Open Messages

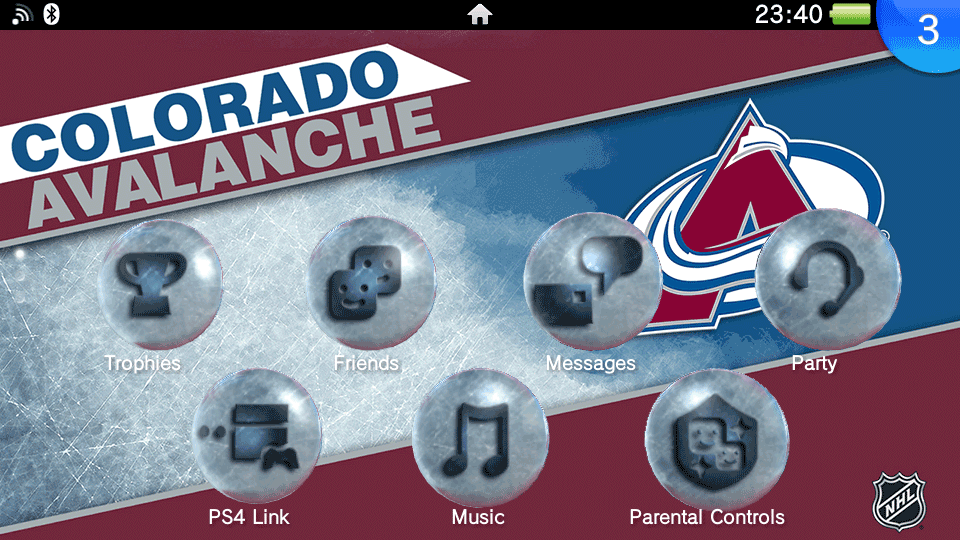click(x=592, y=282)
